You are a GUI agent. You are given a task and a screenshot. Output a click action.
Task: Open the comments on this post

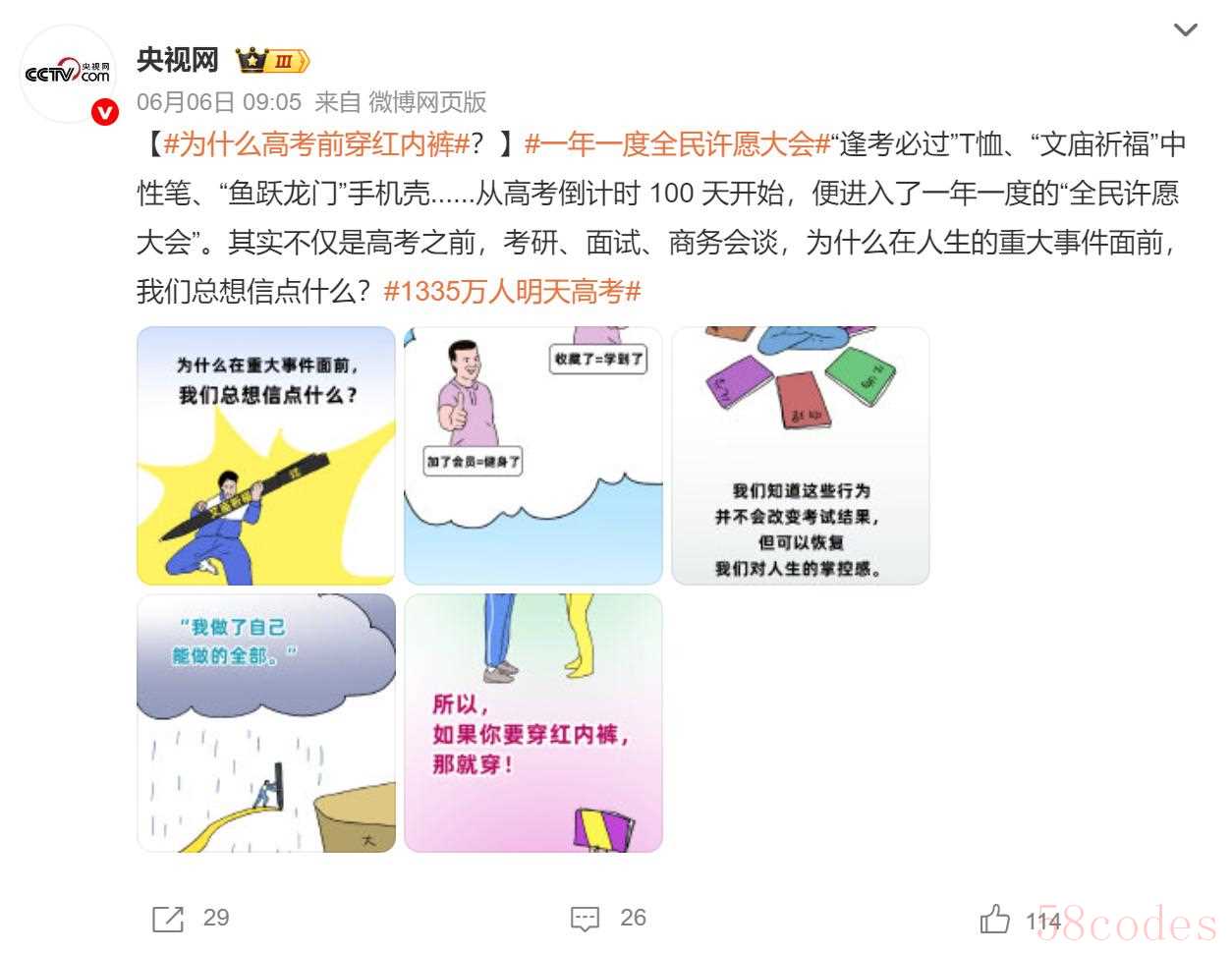pos(585,919)
